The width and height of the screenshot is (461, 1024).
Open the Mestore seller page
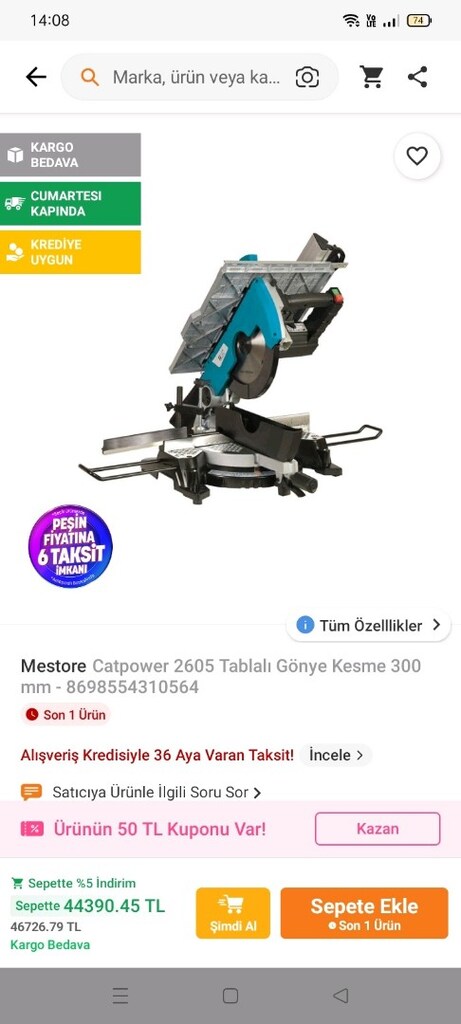pos(53,666)
